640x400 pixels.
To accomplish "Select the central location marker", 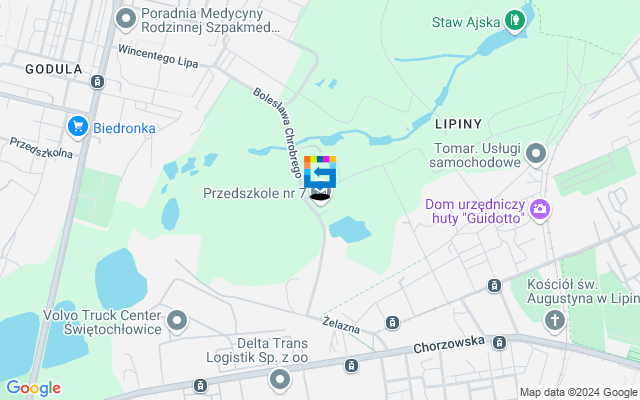I will pos(320,174).
